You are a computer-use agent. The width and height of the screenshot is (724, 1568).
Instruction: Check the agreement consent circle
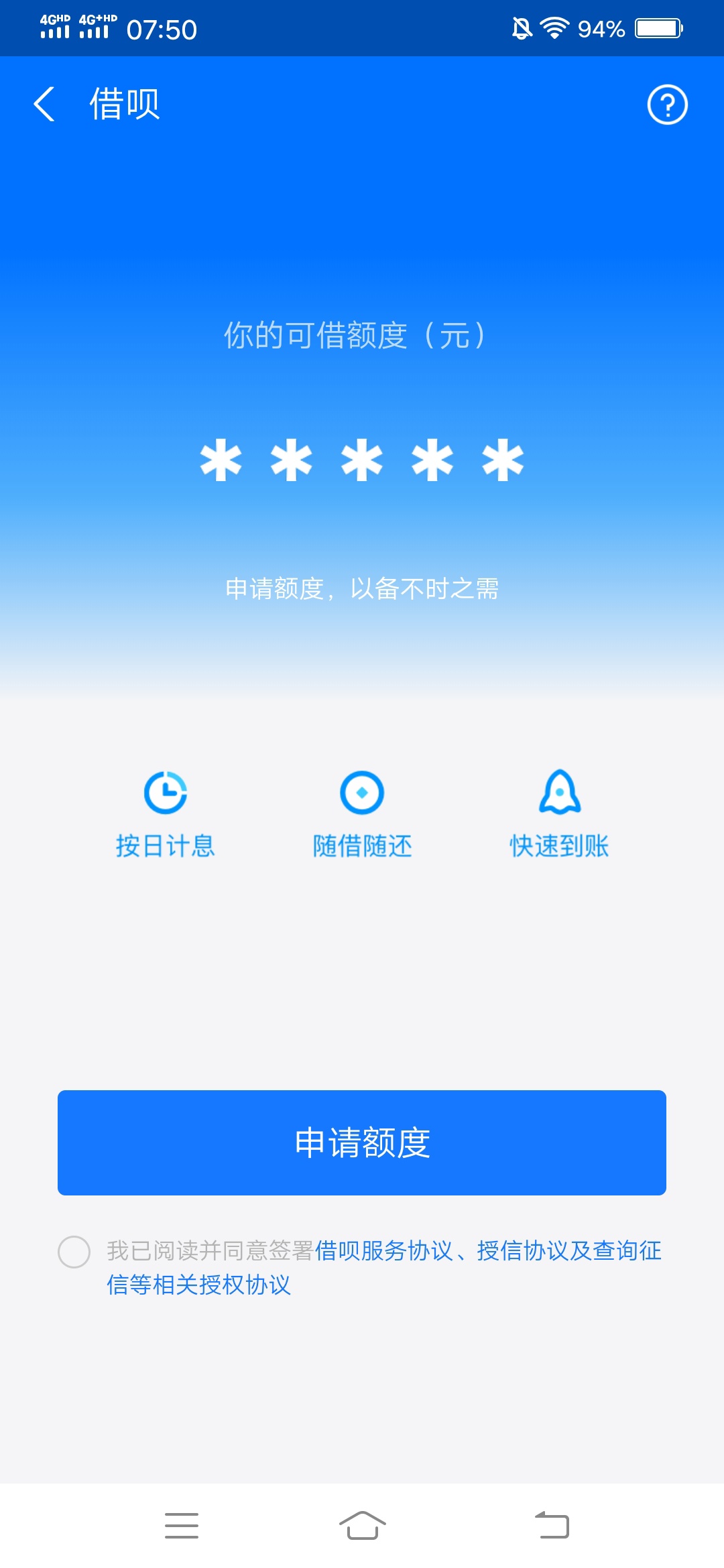pyautogui.click(x=74, y=1252)
